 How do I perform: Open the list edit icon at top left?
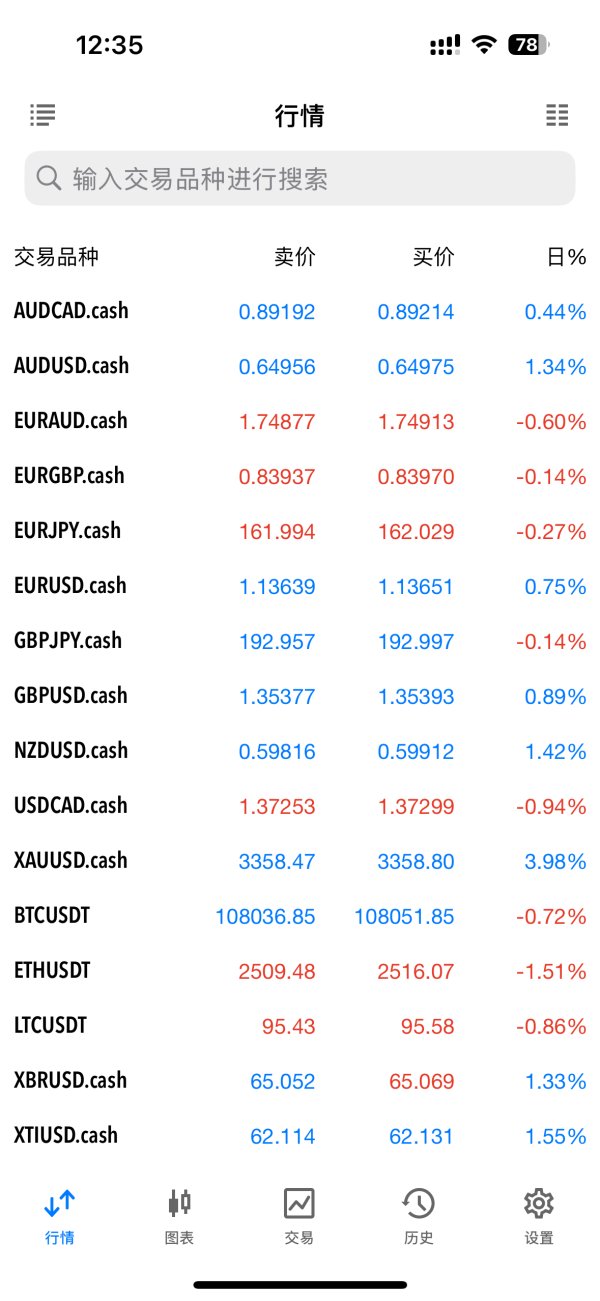[43, 115]
